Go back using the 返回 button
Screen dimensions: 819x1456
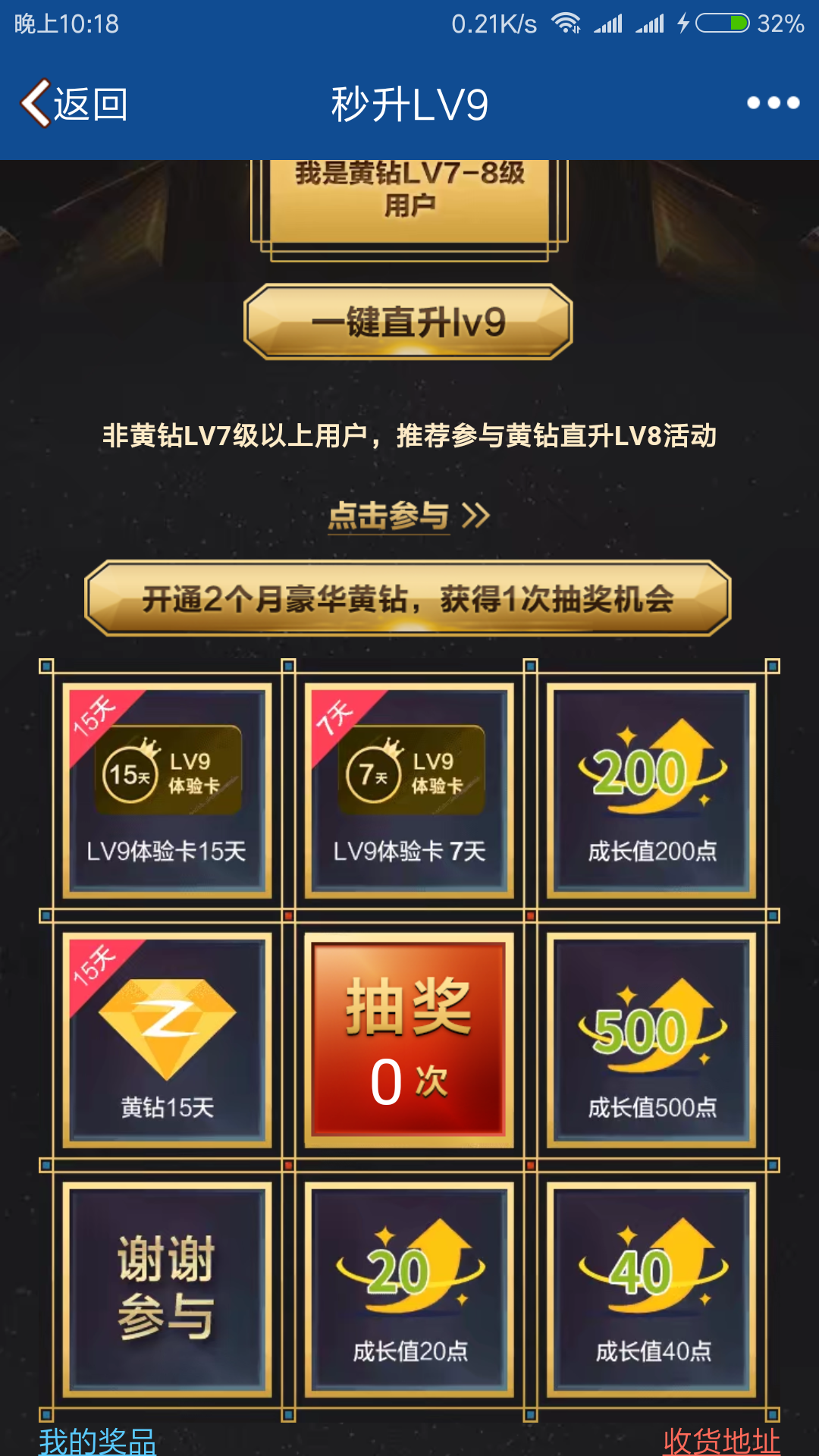[74, 103]
